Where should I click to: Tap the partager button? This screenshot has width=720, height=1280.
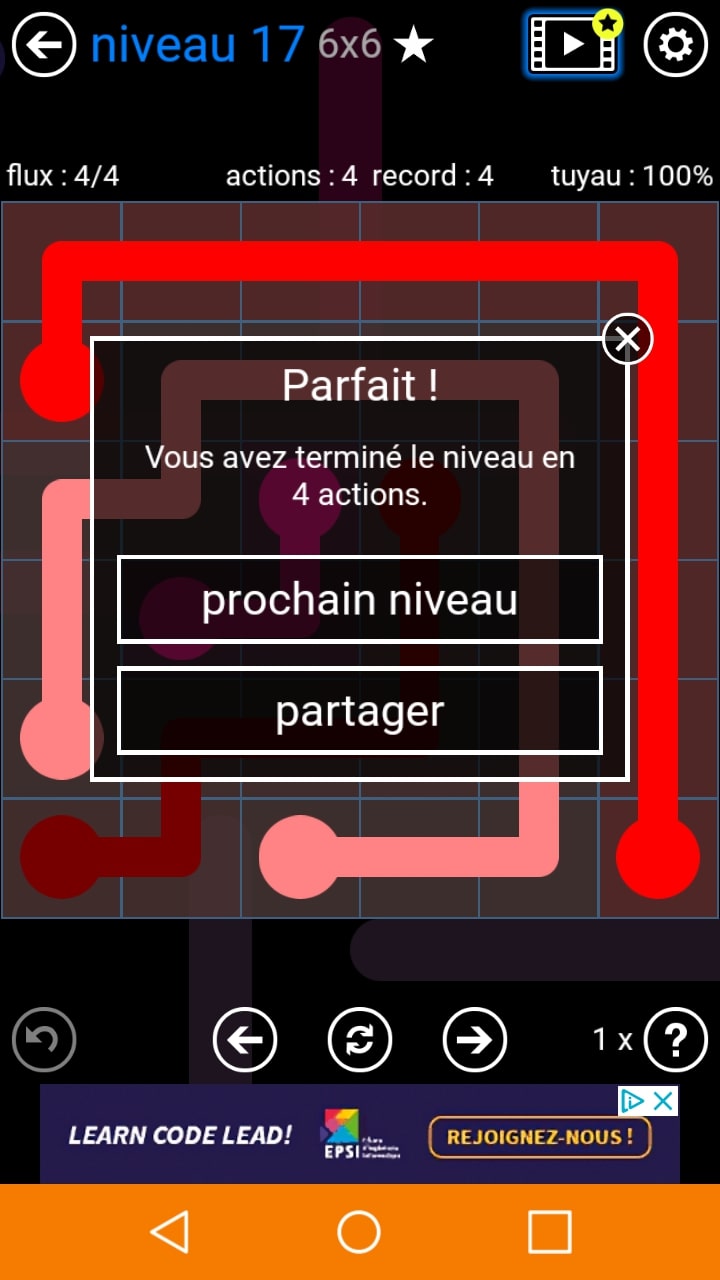[360, 711]
